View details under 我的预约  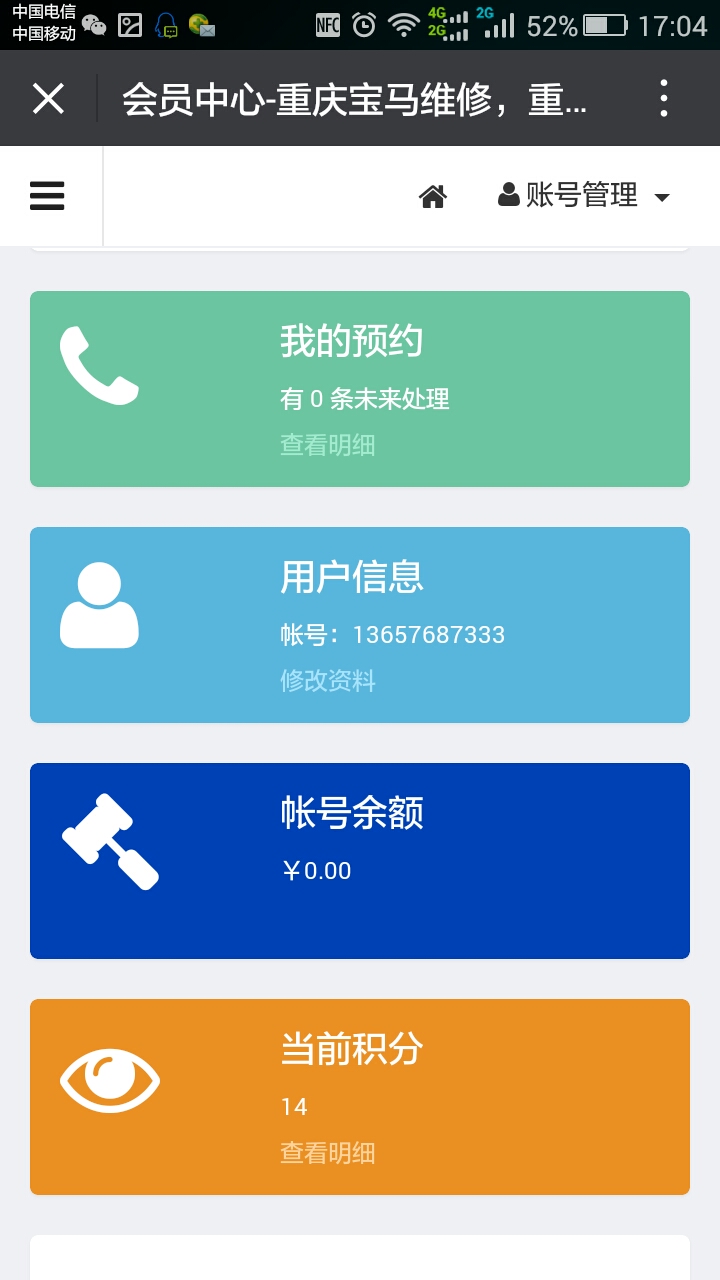click(x=328, y=445)
